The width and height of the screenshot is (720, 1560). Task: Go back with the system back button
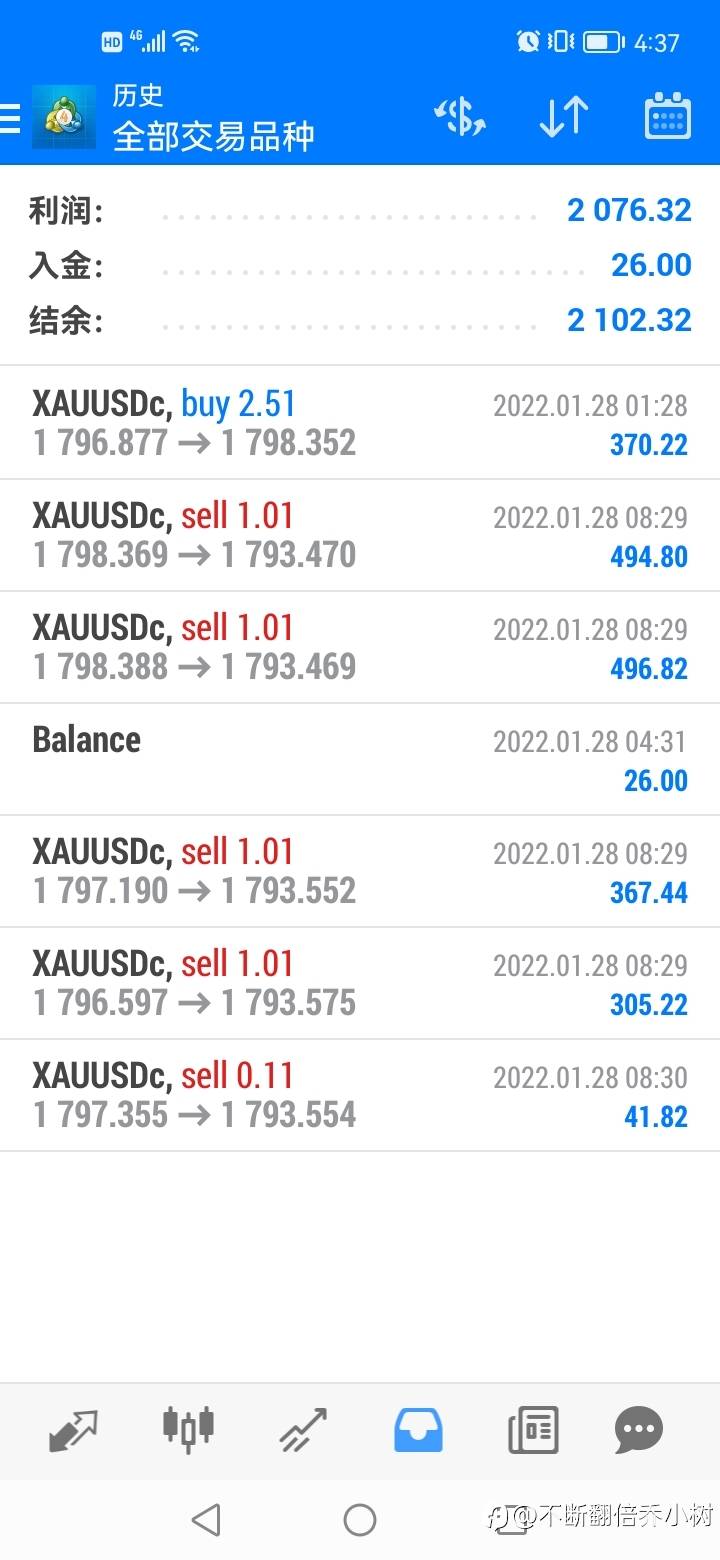[206, 1520]
